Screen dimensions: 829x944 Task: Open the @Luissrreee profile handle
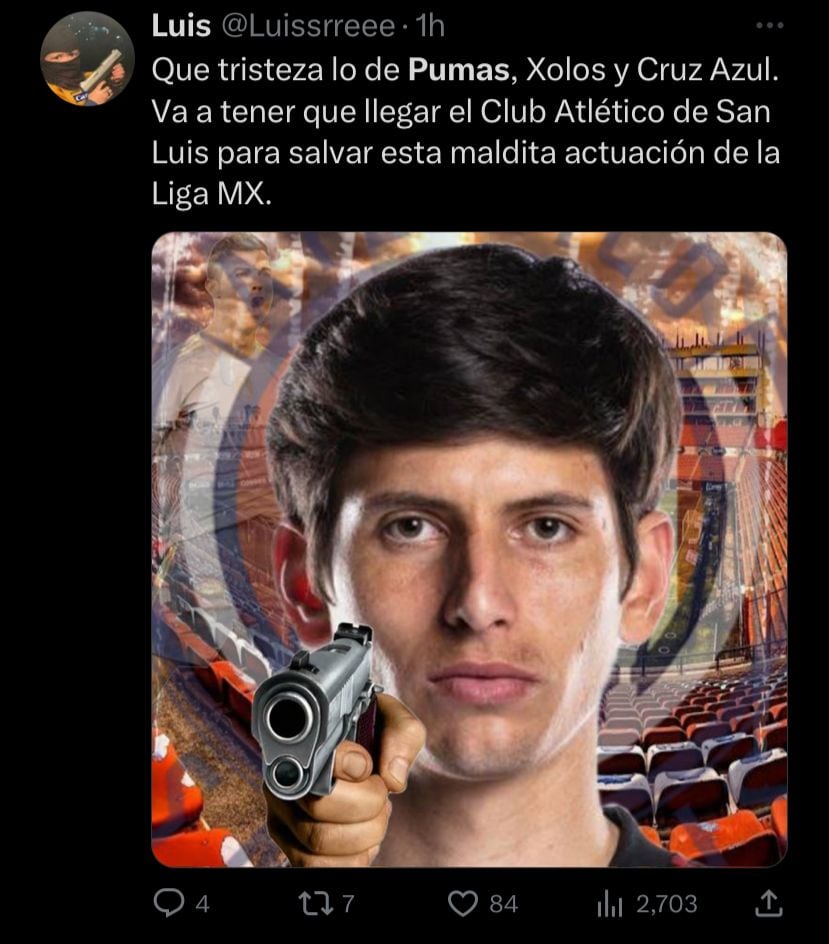coord(307,27)
